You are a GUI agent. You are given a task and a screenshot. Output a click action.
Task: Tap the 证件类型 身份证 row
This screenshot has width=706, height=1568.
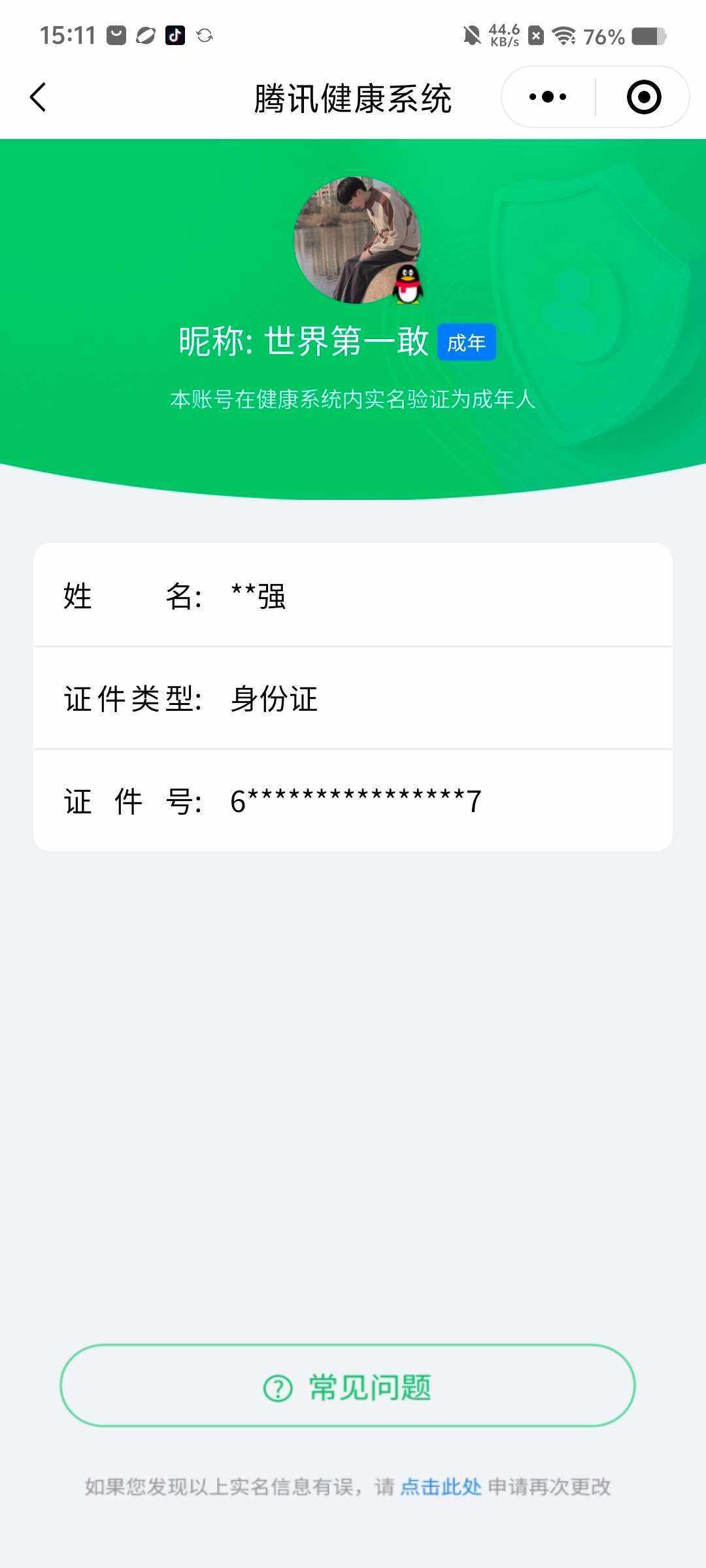click(x=353, y=699)
